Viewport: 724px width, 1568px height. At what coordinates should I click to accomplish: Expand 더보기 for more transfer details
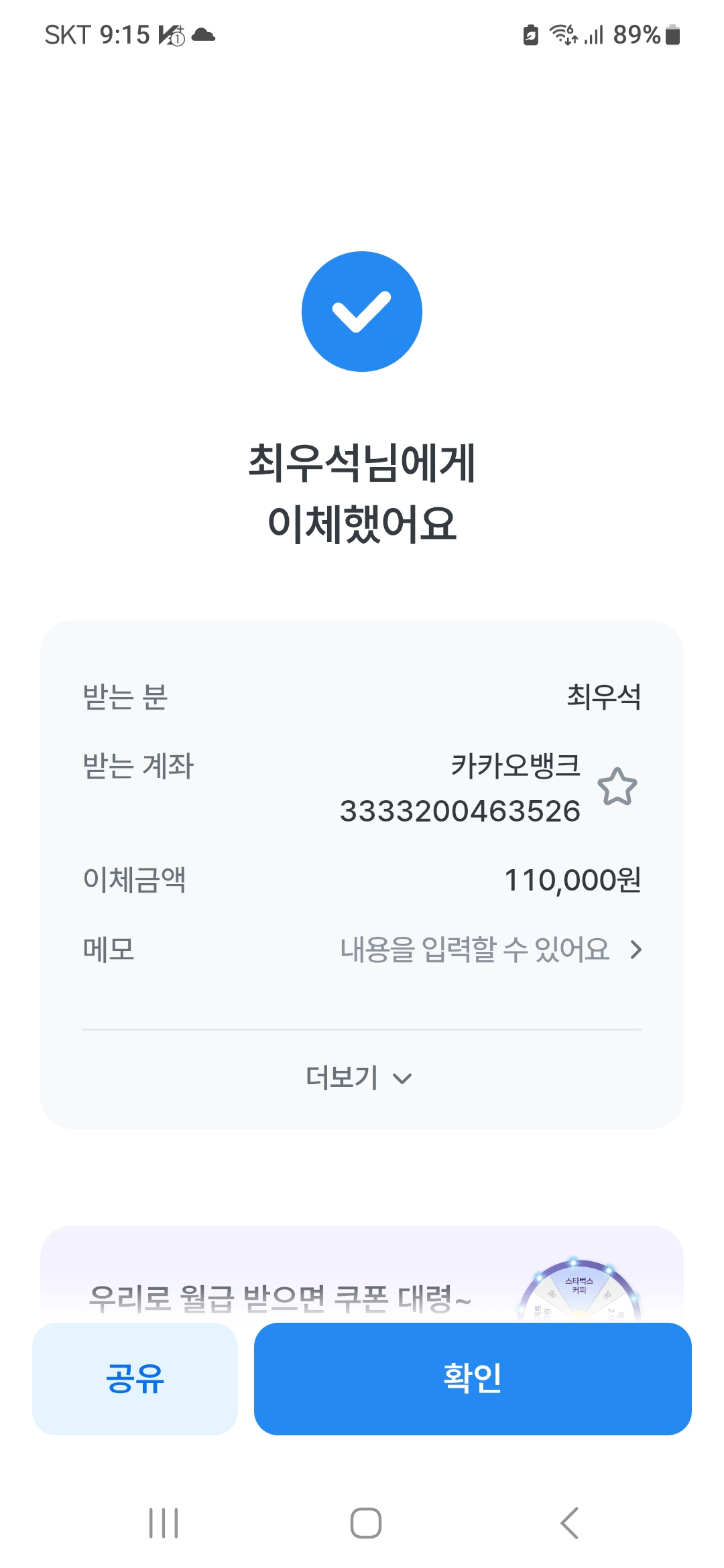click(x=359, y=1077)
